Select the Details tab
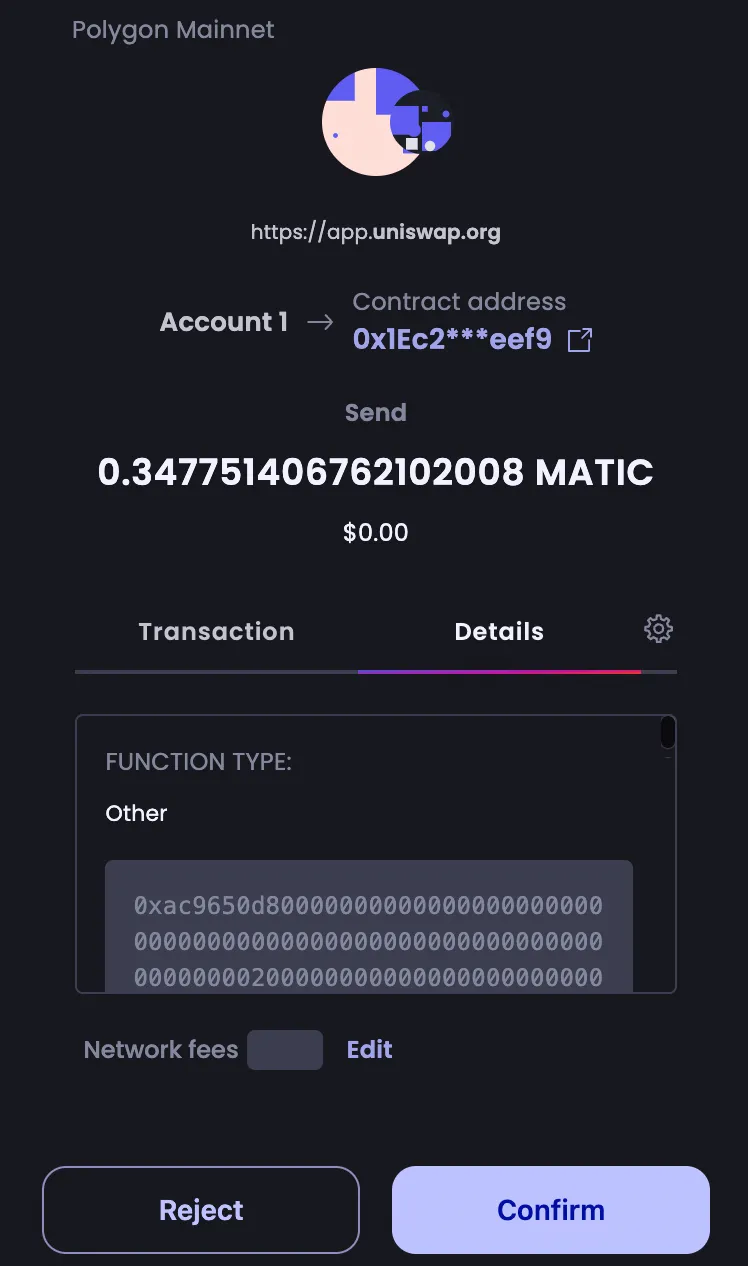Screen dimensions: 748x1266 point(499,632)
